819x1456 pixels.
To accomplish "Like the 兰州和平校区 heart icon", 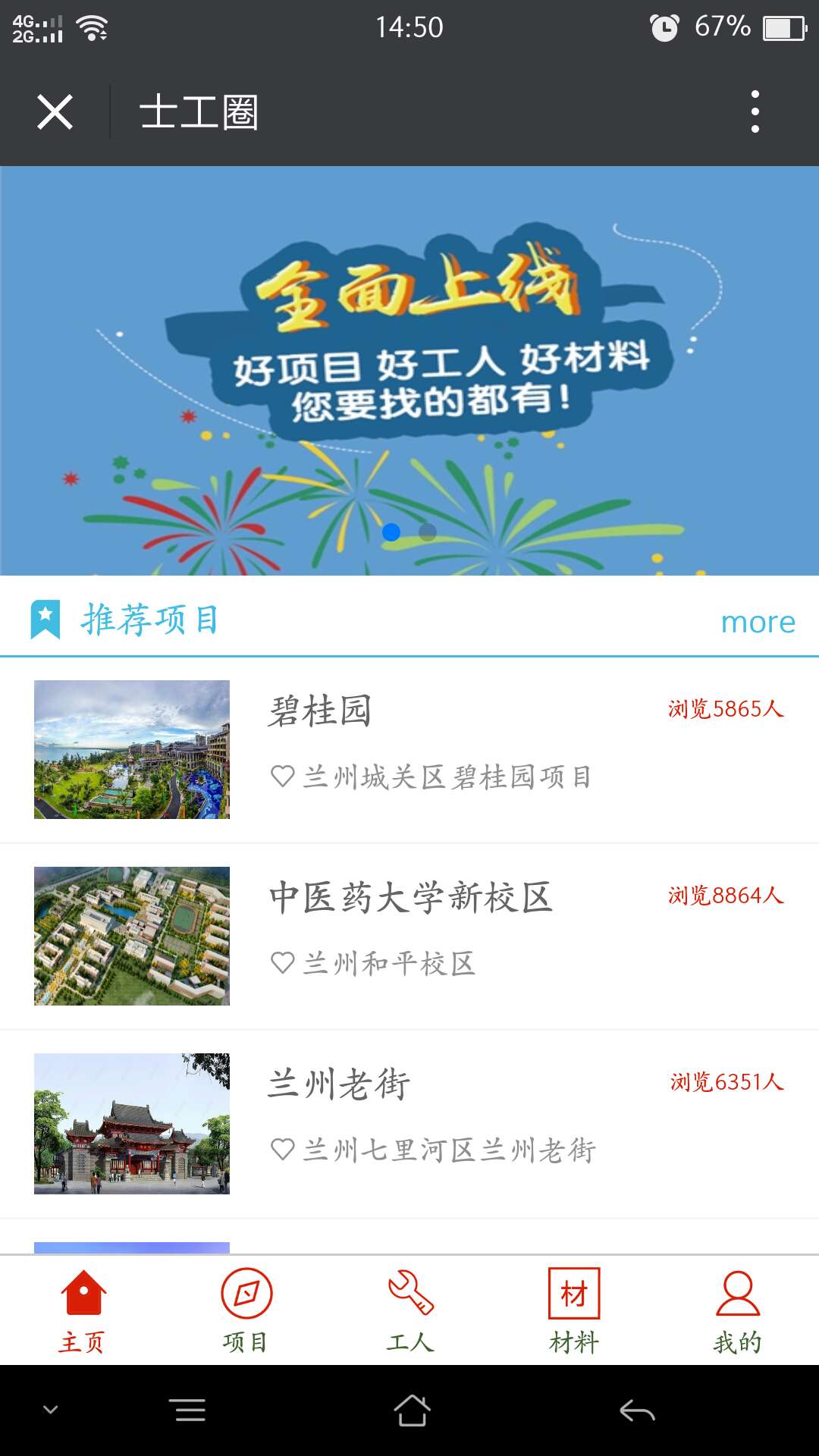I will (x=282, y=963).
